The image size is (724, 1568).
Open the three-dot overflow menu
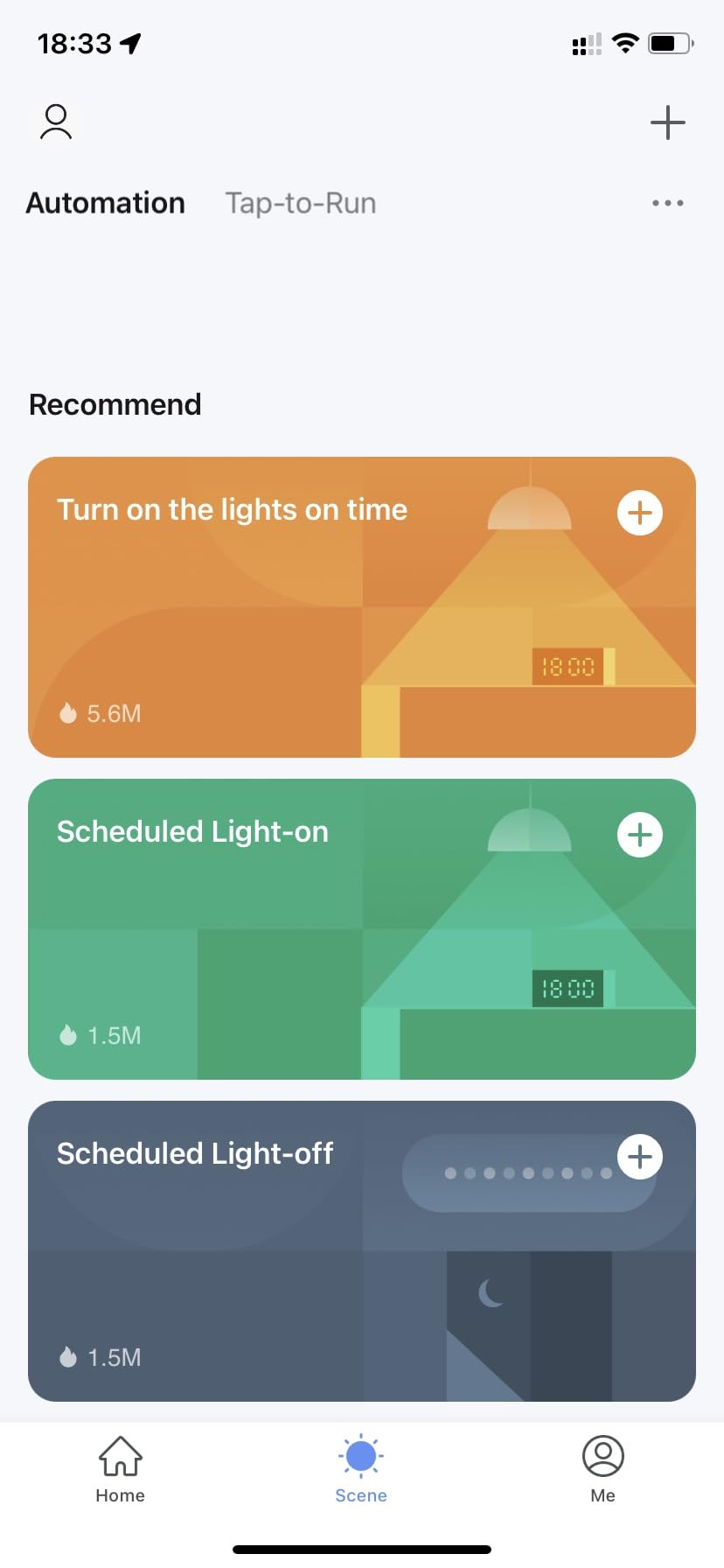tap(667, 203)
